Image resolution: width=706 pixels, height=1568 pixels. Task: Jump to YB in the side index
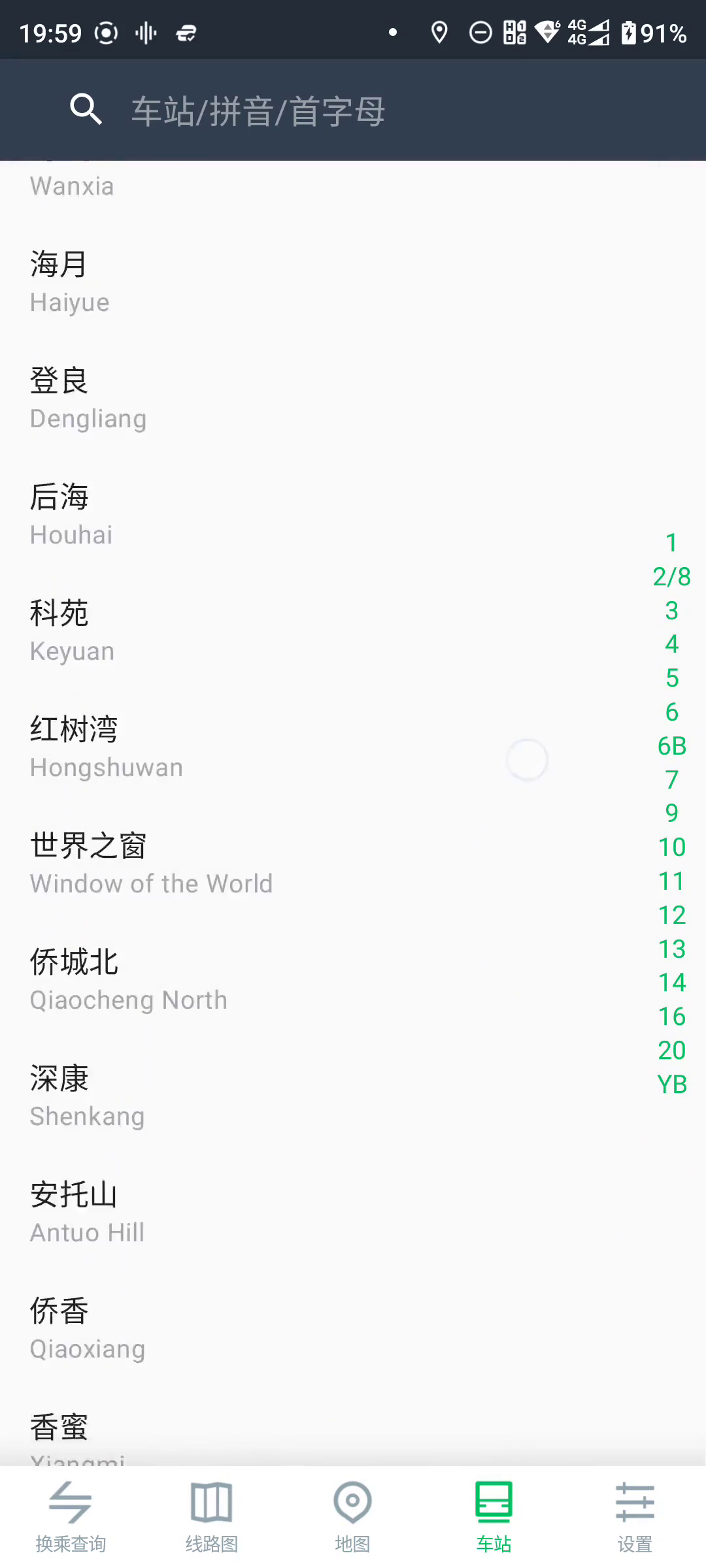pyautogui.click(x=671, y=1084)
